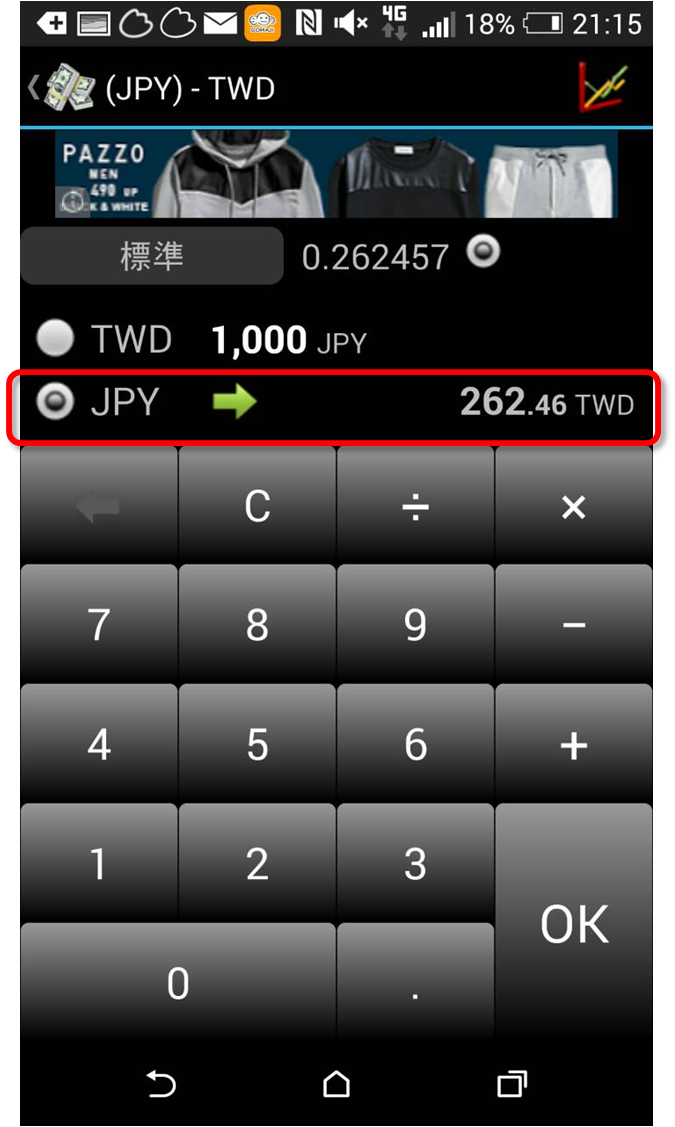
Task: Select the TWD radio button
Action: [x=55, y=337]
